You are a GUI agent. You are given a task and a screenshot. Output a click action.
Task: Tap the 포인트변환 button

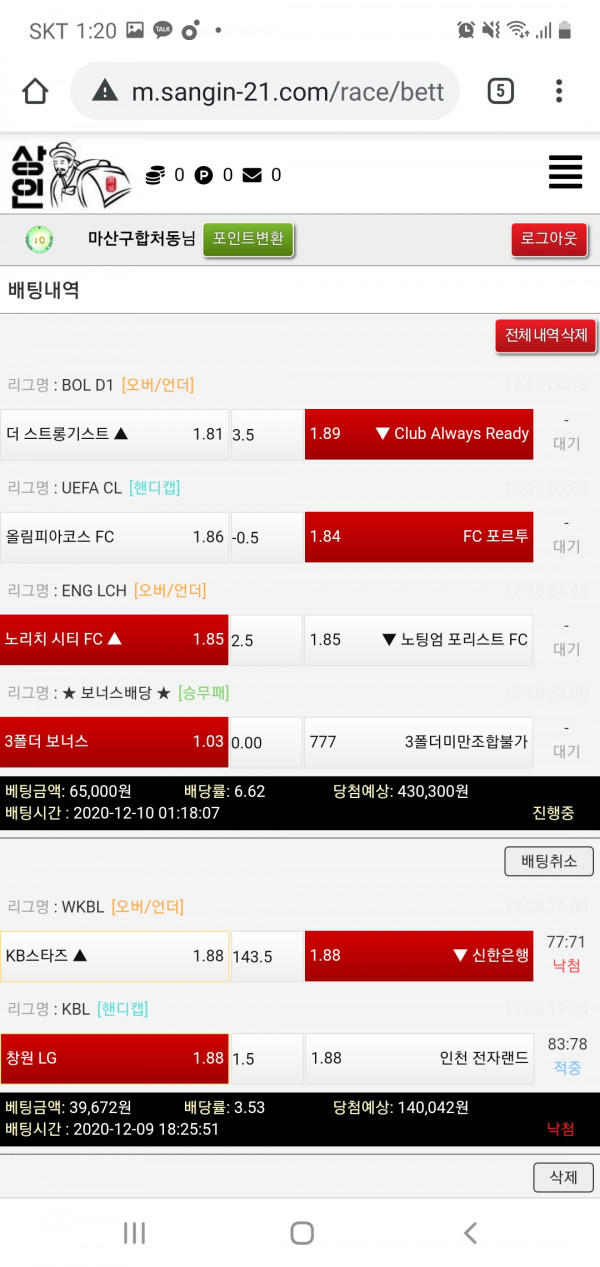click(x=248, y=239)
